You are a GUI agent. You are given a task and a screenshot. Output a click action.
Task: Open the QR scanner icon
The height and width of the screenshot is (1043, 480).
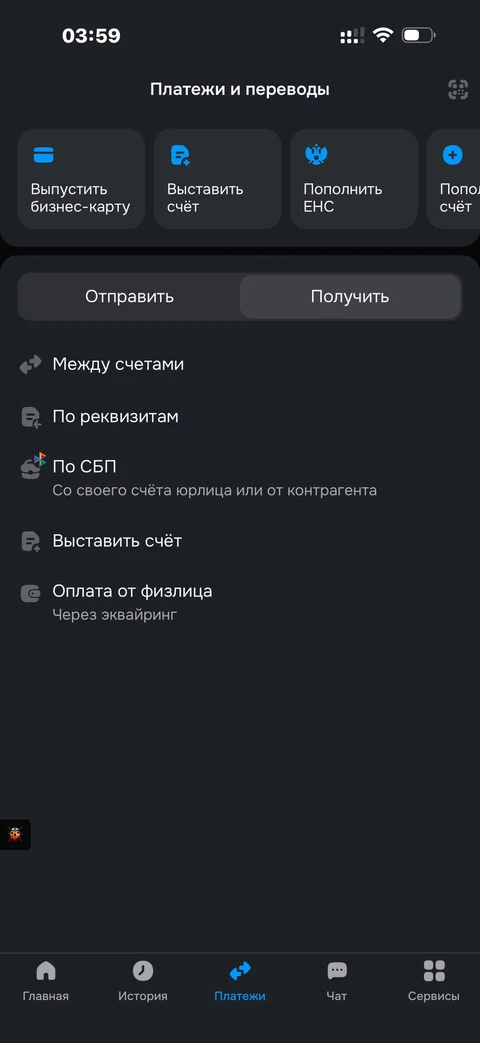click(458, 90)
